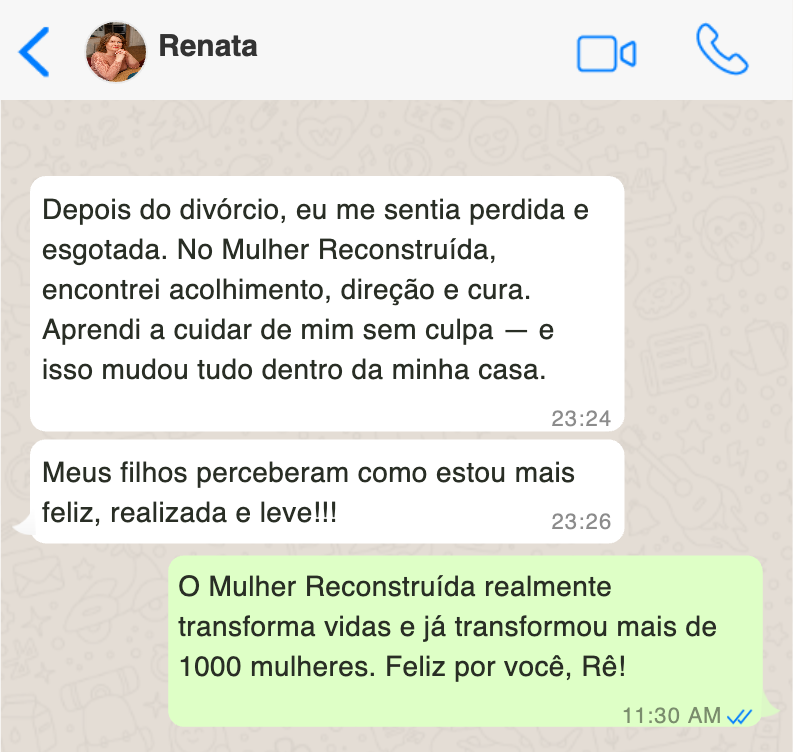
Task: Open Renata's contact info
Action: 207,46
